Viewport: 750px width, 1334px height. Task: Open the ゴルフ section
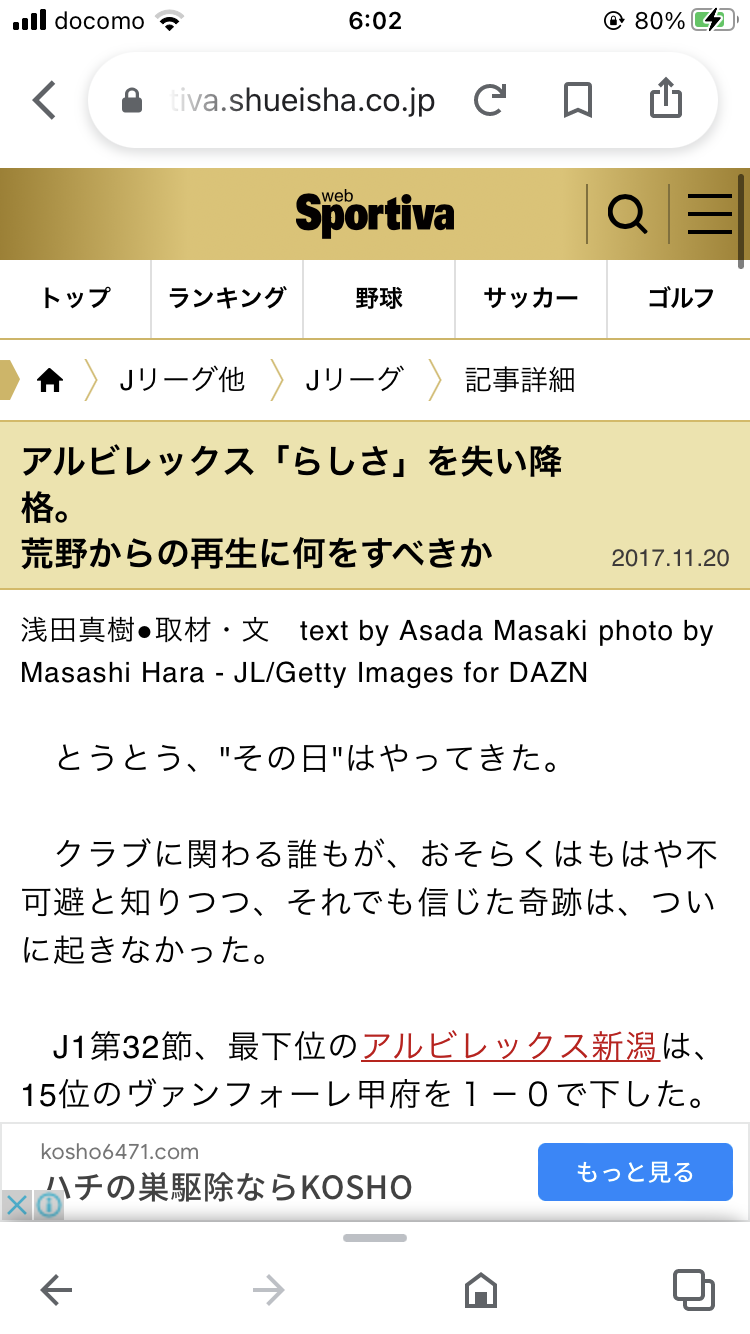pyautogui.click(x=680, y=298)
